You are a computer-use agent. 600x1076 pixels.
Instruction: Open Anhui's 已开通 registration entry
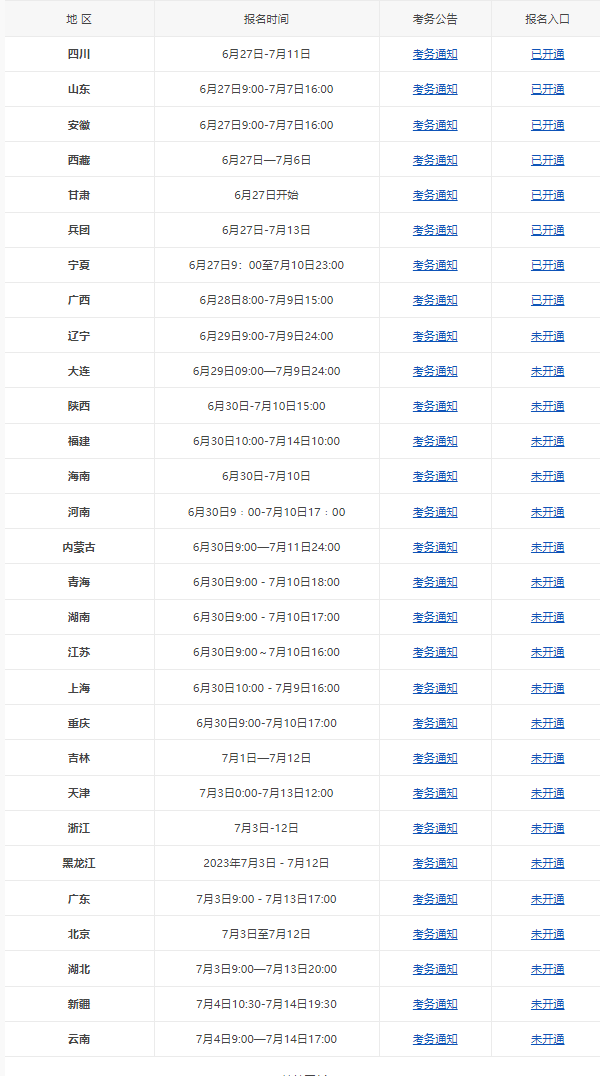(x=547, y=125)
